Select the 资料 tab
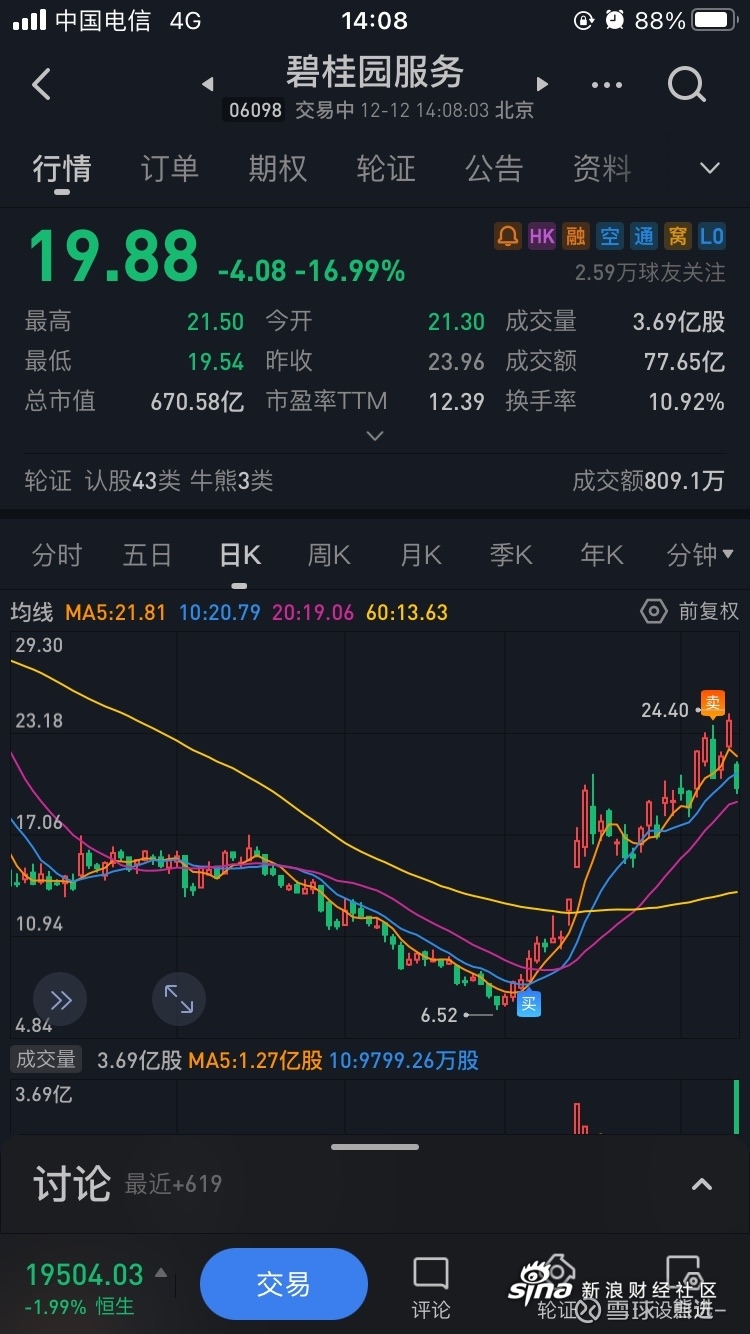 tap(601, 168)
